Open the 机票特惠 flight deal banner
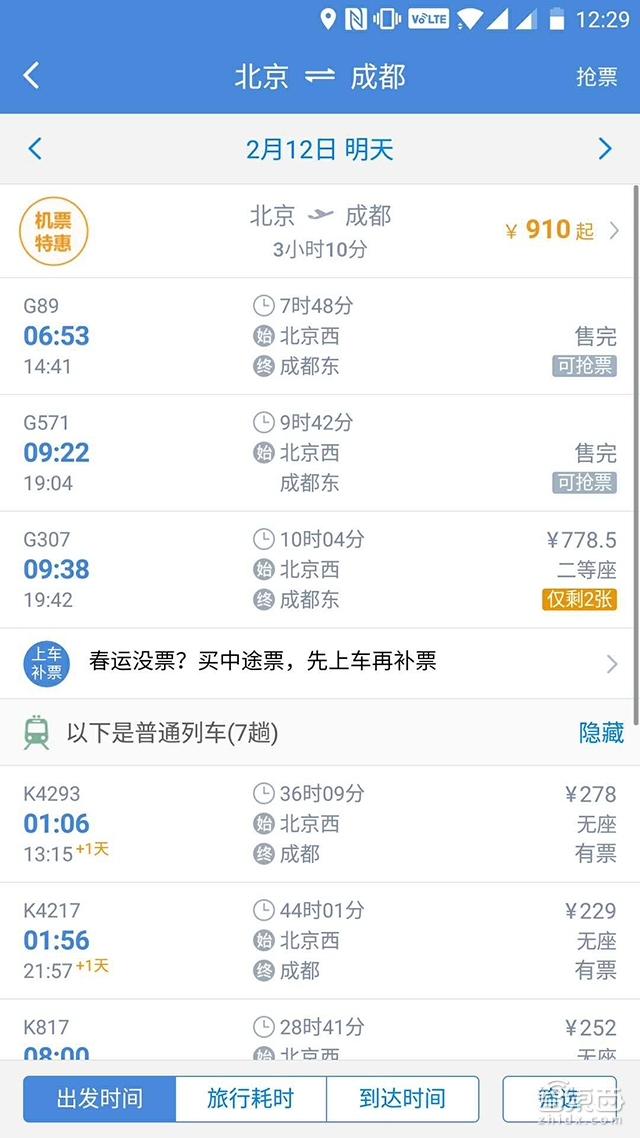 pyautogui.click(x=320, y=231)
